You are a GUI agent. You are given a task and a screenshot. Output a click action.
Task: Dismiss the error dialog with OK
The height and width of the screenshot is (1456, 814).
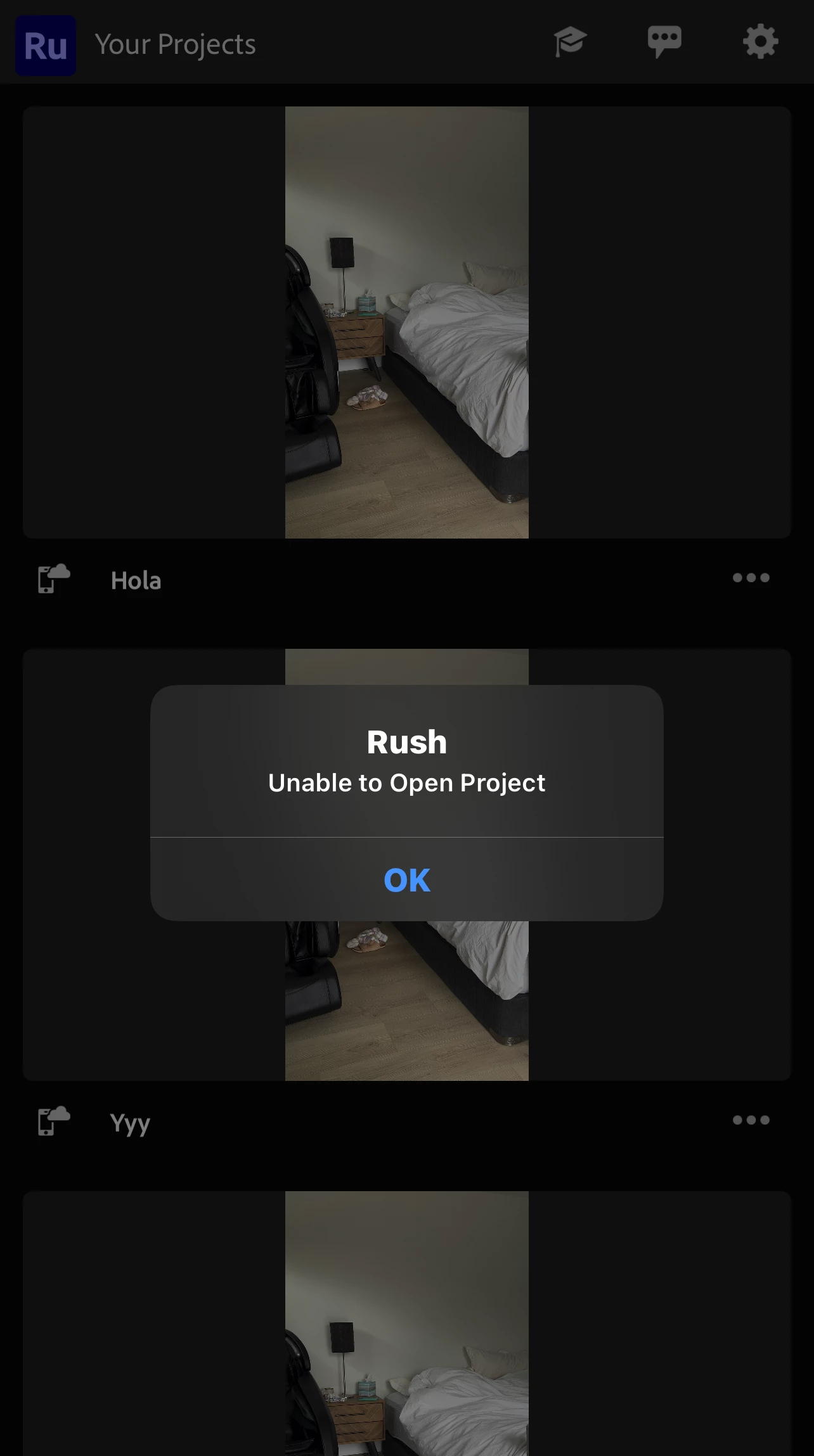(x=407, y=879)
